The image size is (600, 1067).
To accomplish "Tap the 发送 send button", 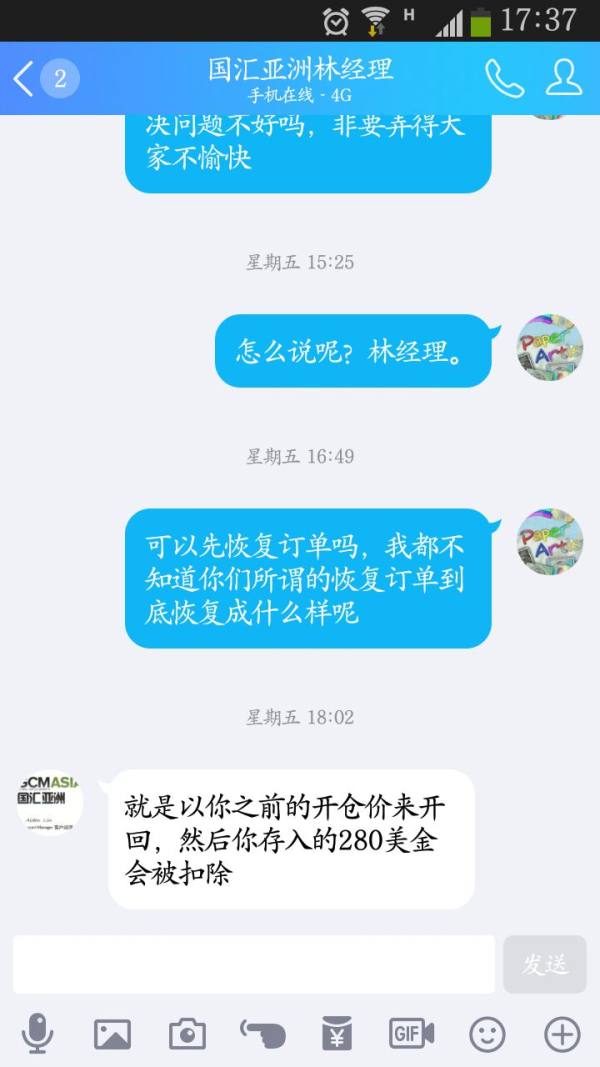I will pyautogui.click(x=544, y=964).
